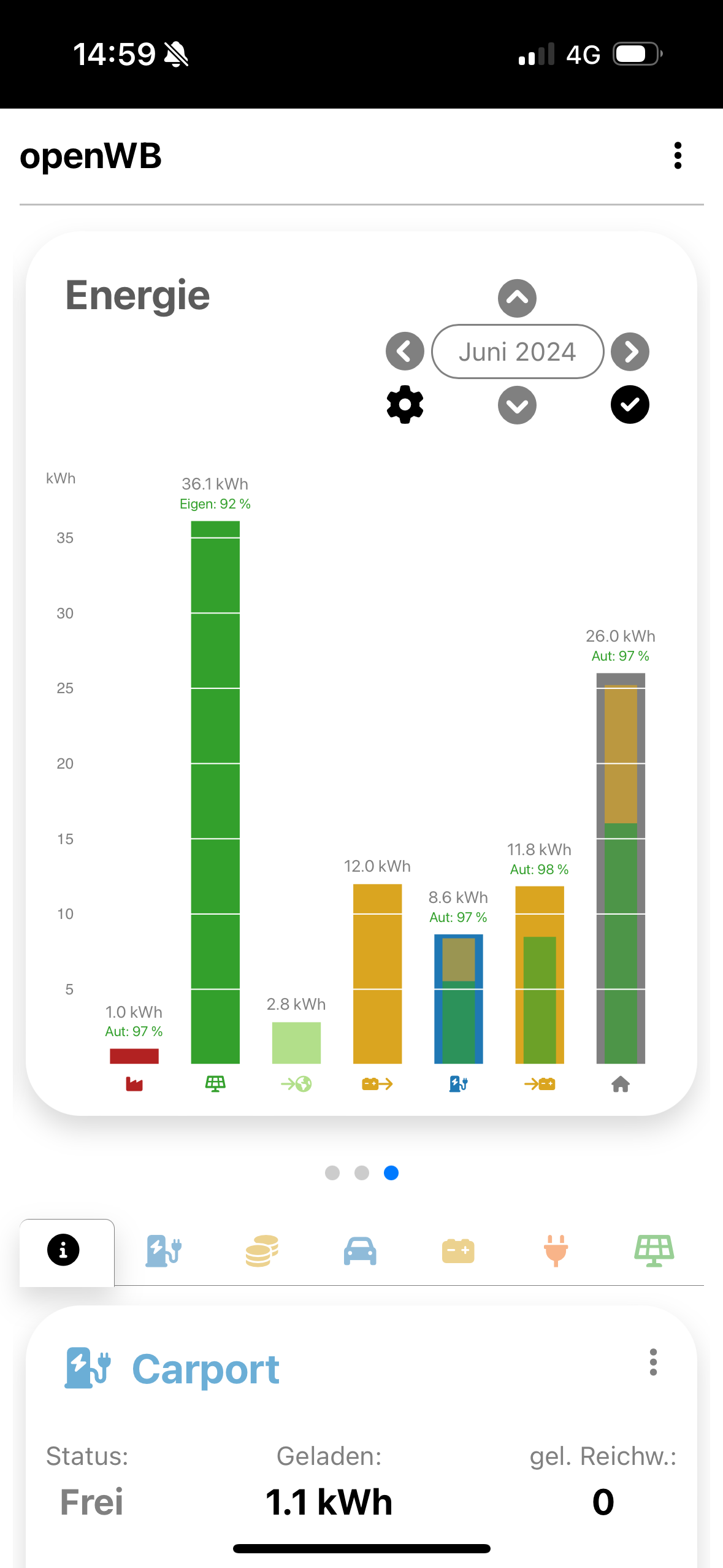723x1568 pixels.
Task: Switch to the plug devices tab
Action: pyautogui.click(x=556, y=1250)
